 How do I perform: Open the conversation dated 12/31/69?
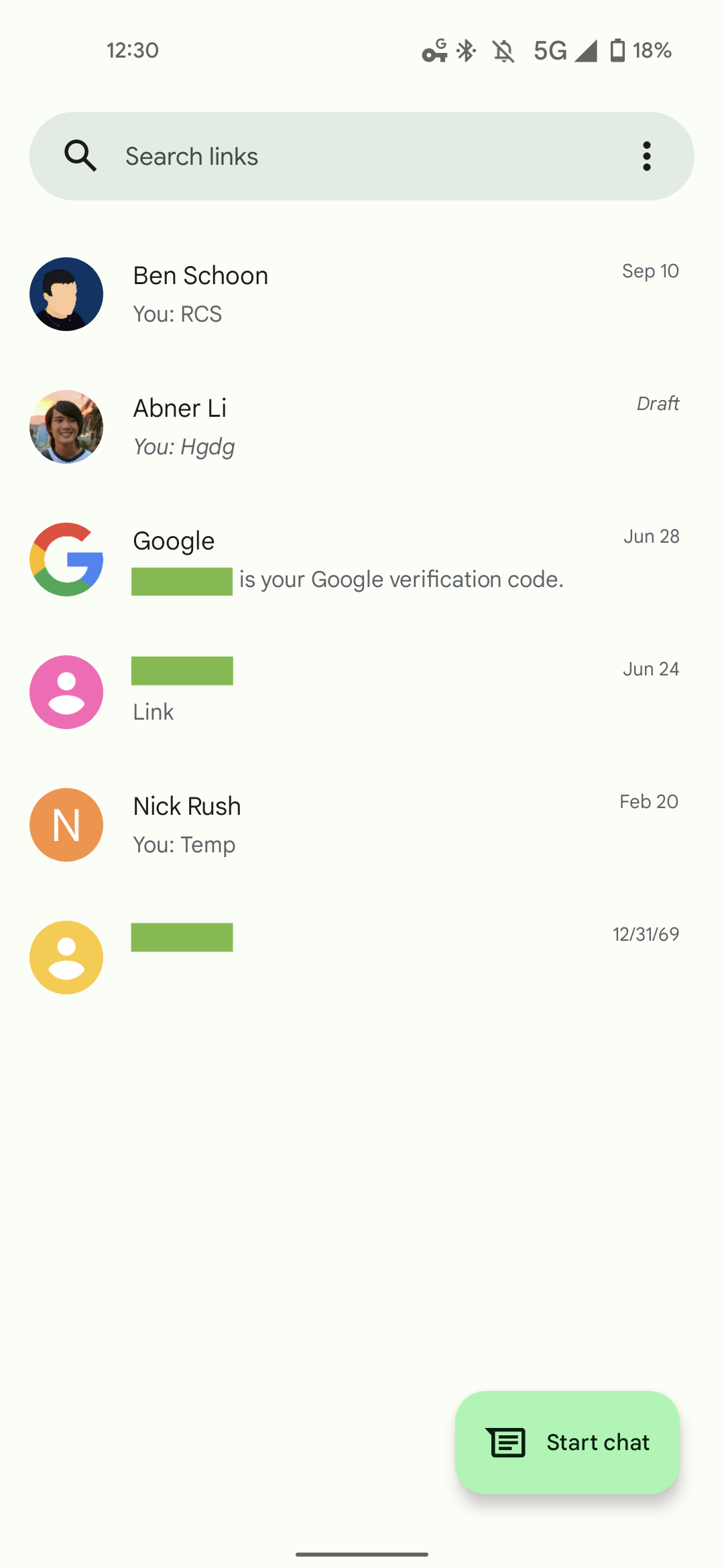click(375, 958)
